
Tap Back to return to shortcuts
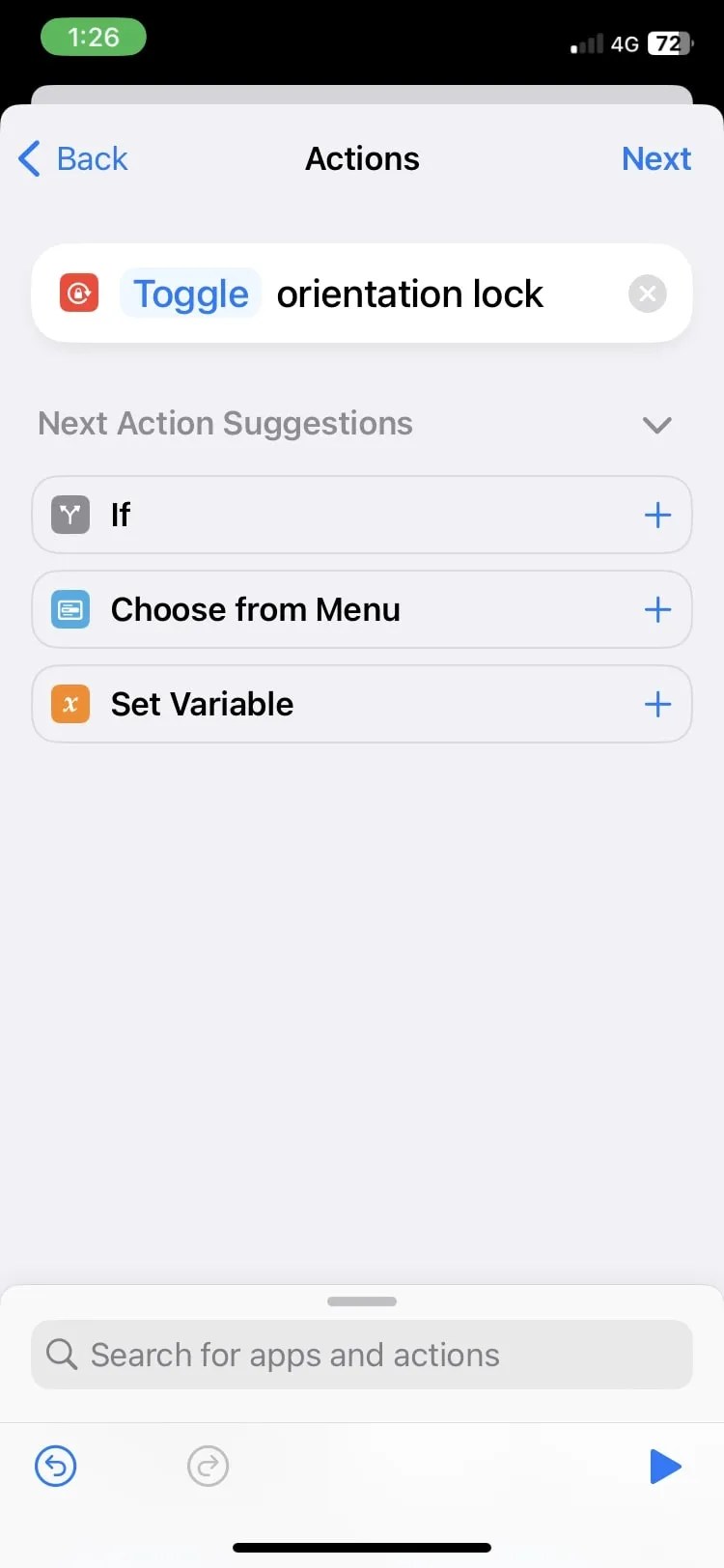72,158
